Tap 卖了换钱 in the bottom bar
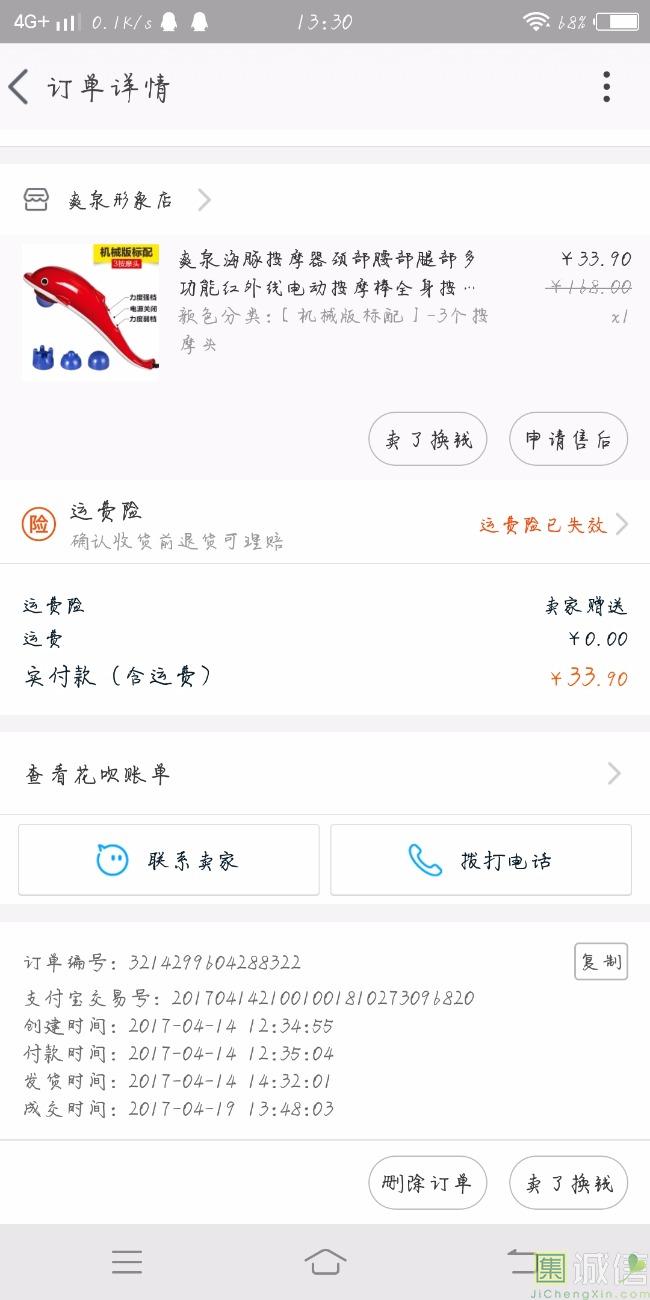Screen dimensions: 650x1300 click(x=568, y=1183)
